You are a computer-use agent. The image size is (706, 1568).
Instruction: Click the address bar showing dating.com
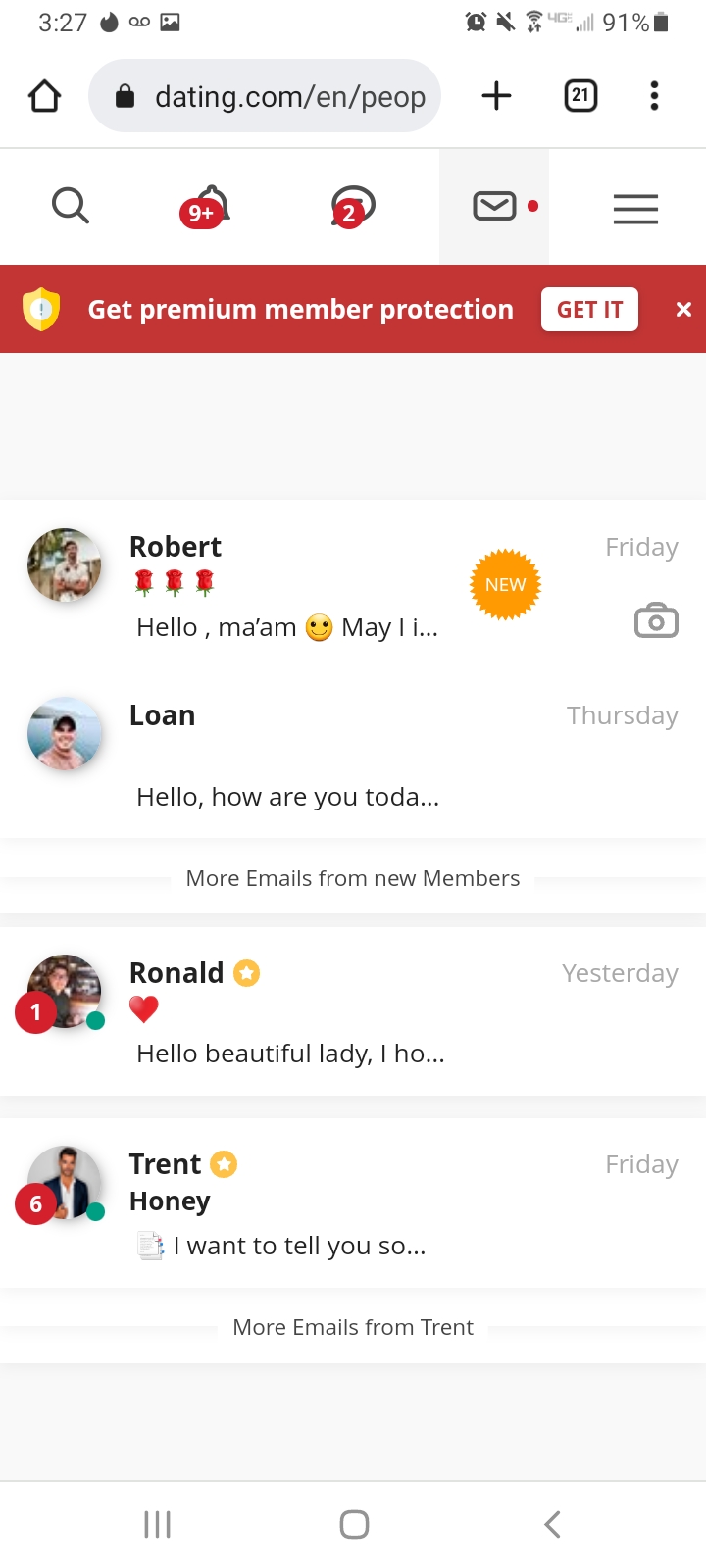265,95
